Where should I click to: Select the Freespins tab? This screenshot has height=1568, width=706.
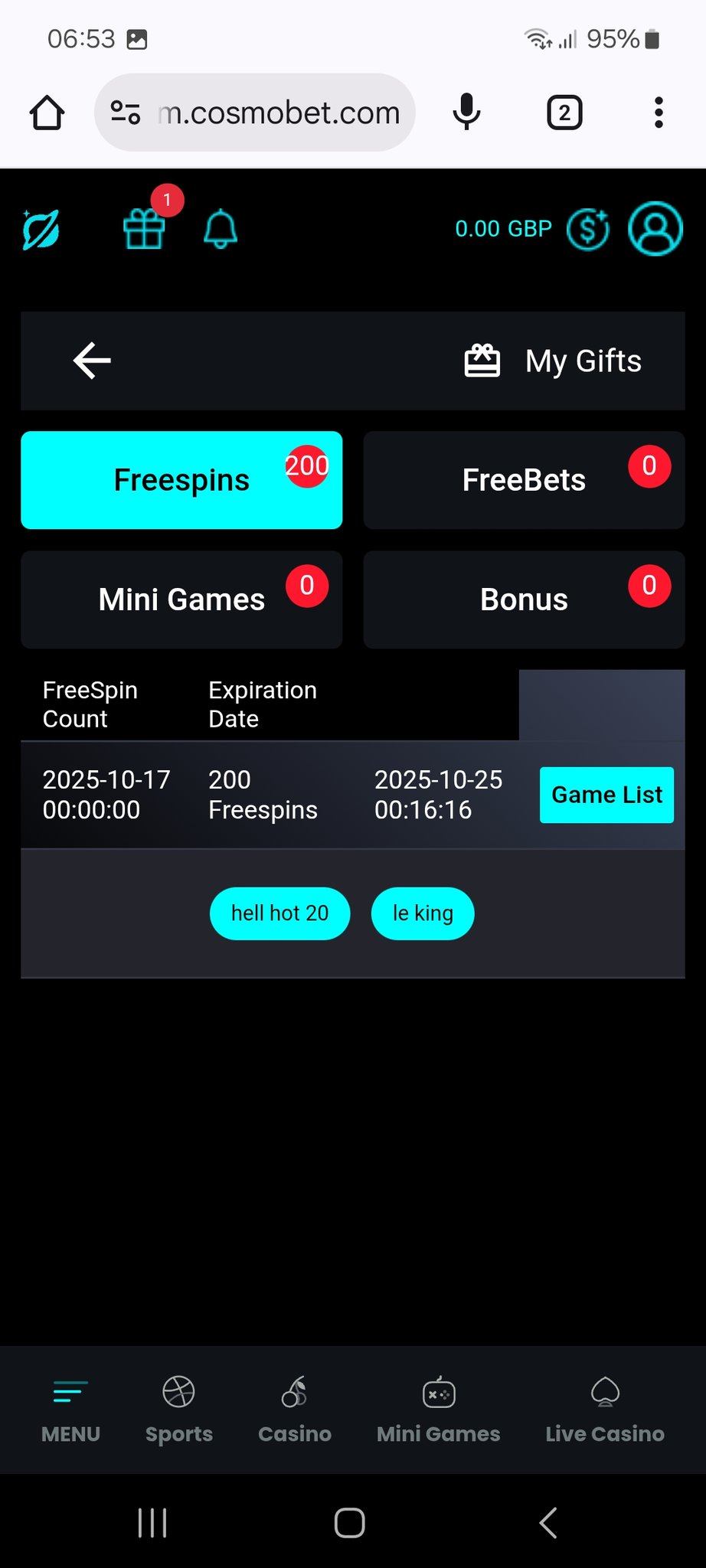coord(181,480)
